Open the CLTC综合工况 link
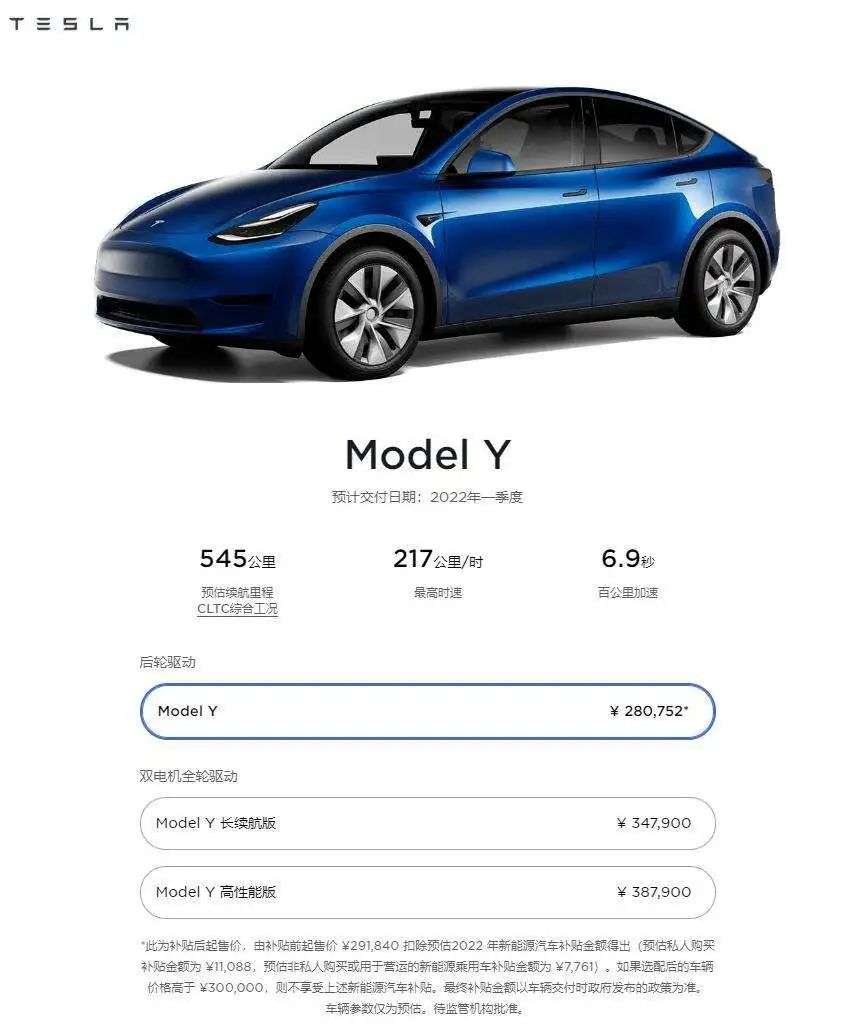This screenshot has height=1029, width=851. 237,609
